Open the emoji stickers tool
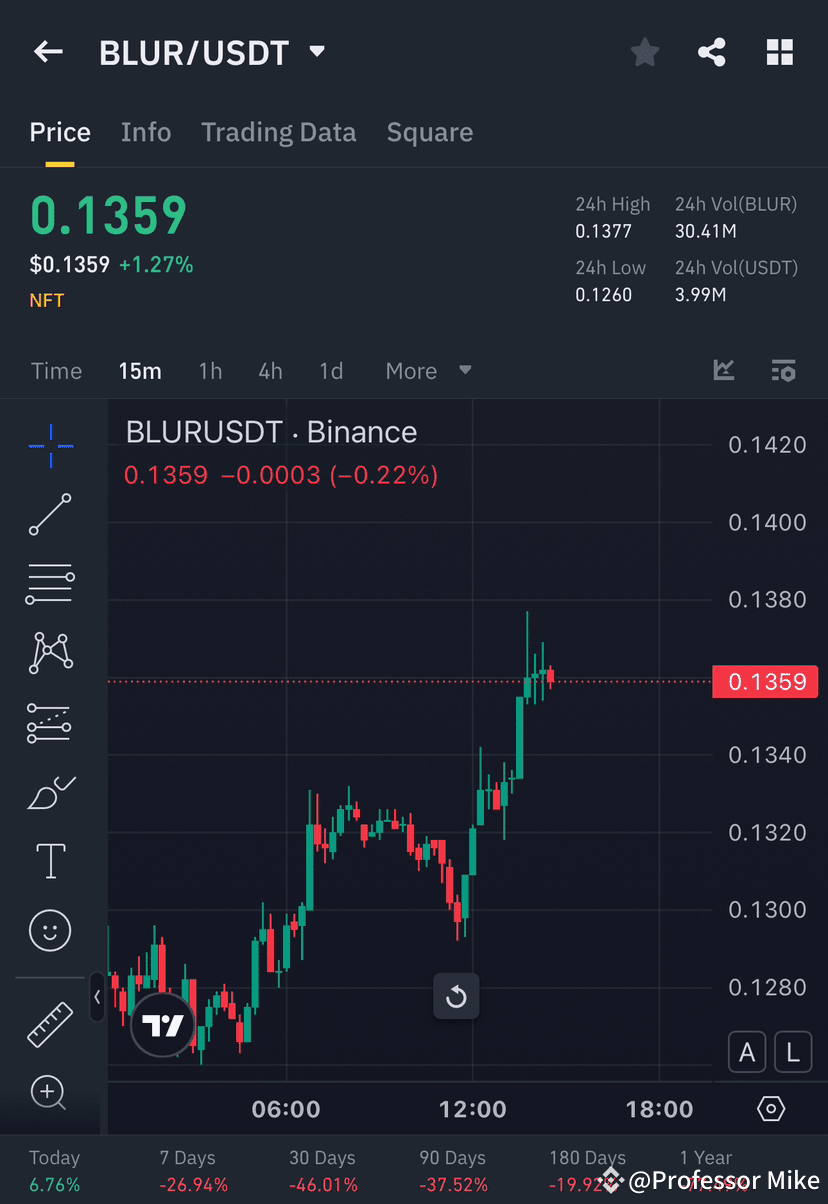Screen dimensions: 828x1204 pyautogui.click(x=49, y=930)
